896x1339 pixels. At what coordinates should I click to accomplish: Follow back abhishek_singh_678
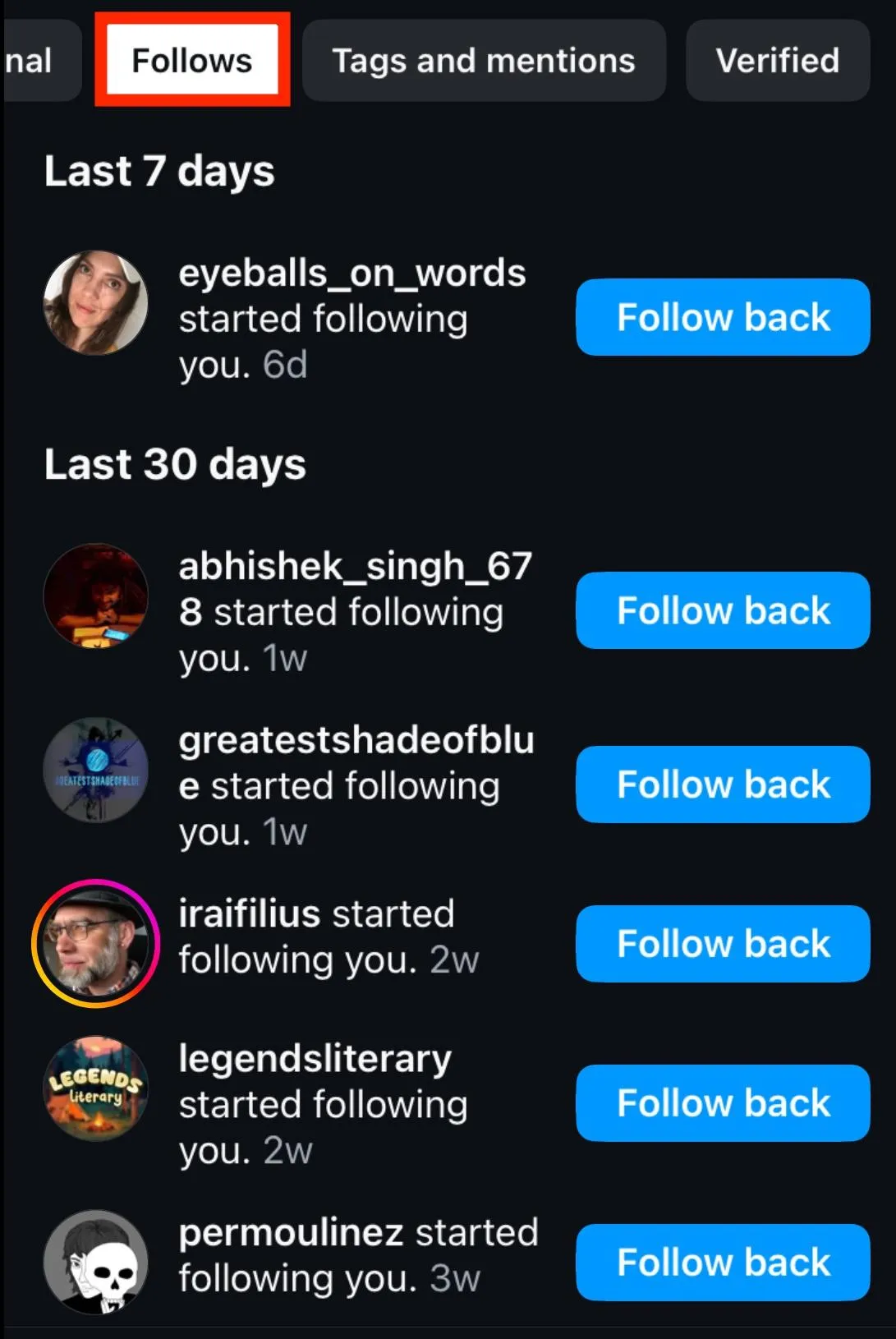723,610
